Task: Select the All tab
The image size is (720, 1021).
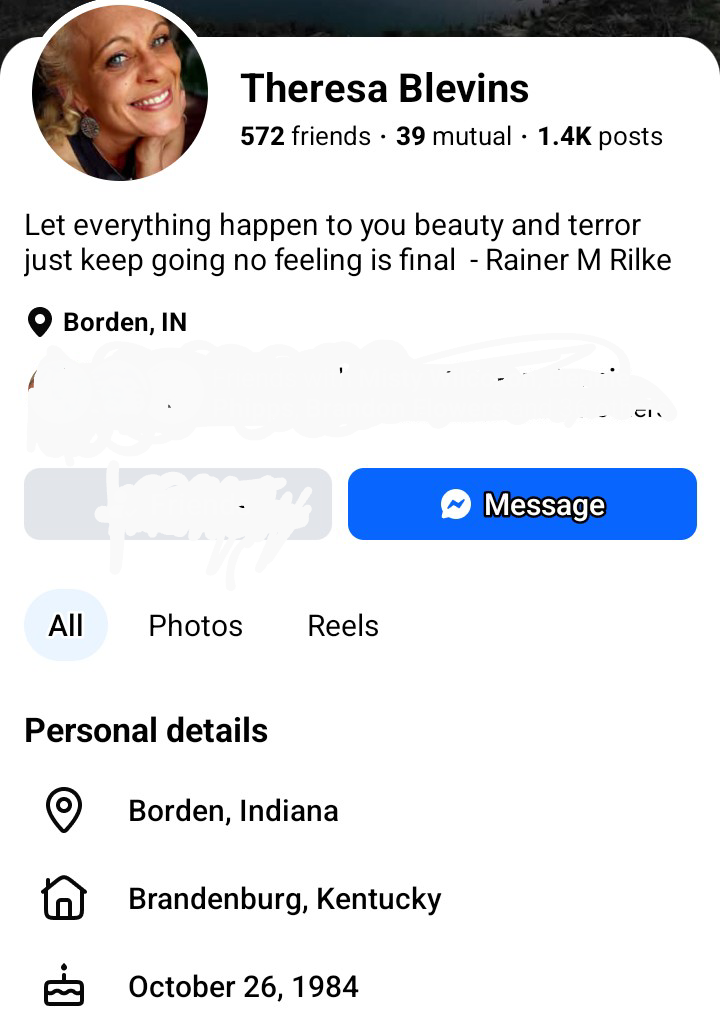Action: [66, 626]
